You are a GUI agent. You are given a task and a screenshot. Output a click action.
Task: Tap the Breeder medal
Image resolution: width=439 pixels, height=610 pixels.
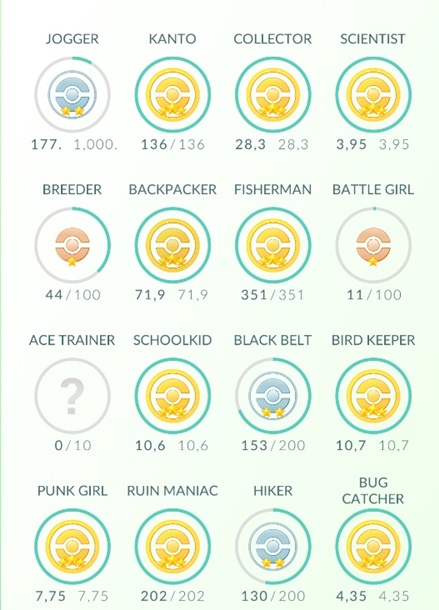point(72,245)
